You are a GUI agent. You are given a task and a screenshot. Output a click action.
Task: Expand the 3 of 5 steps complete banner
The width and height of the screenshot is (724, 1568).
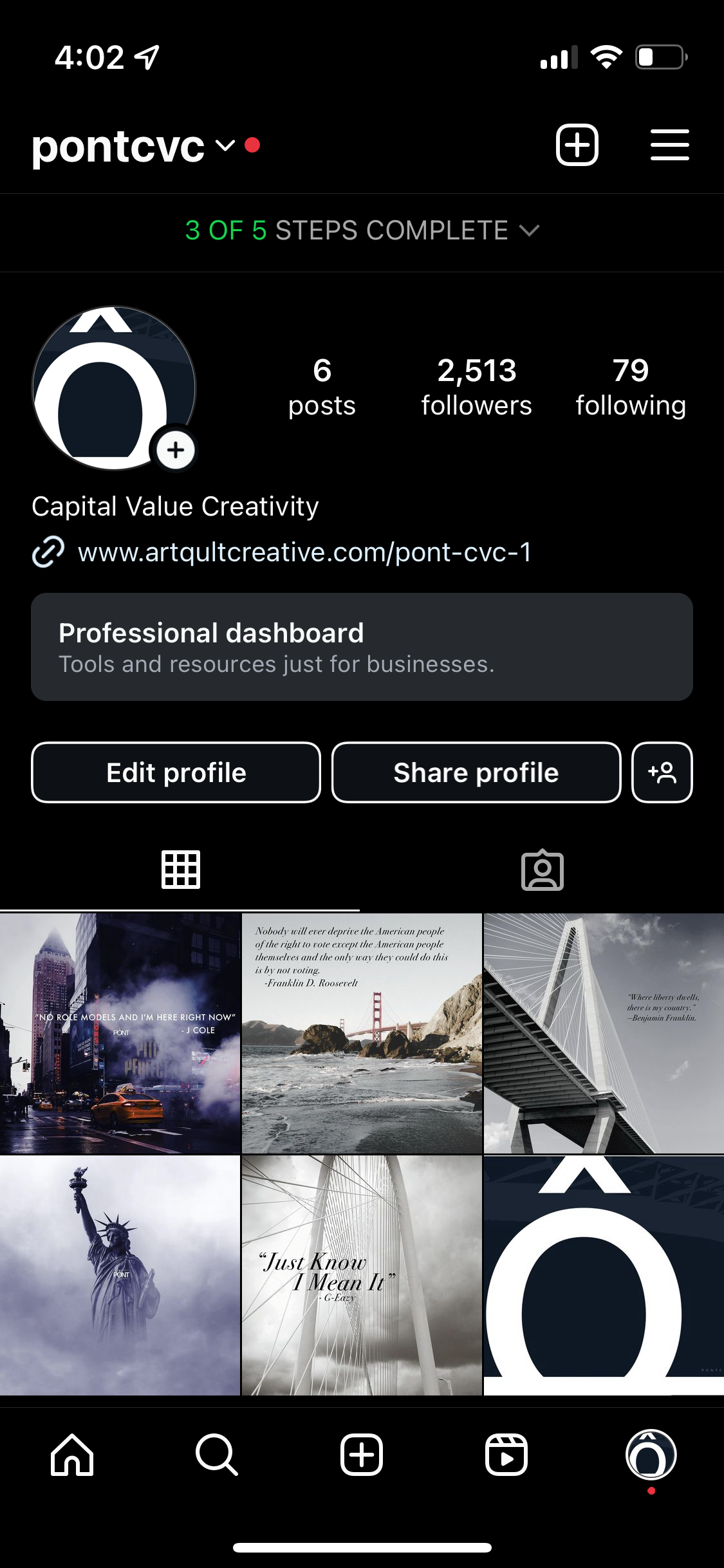click(x=362, y=230)
